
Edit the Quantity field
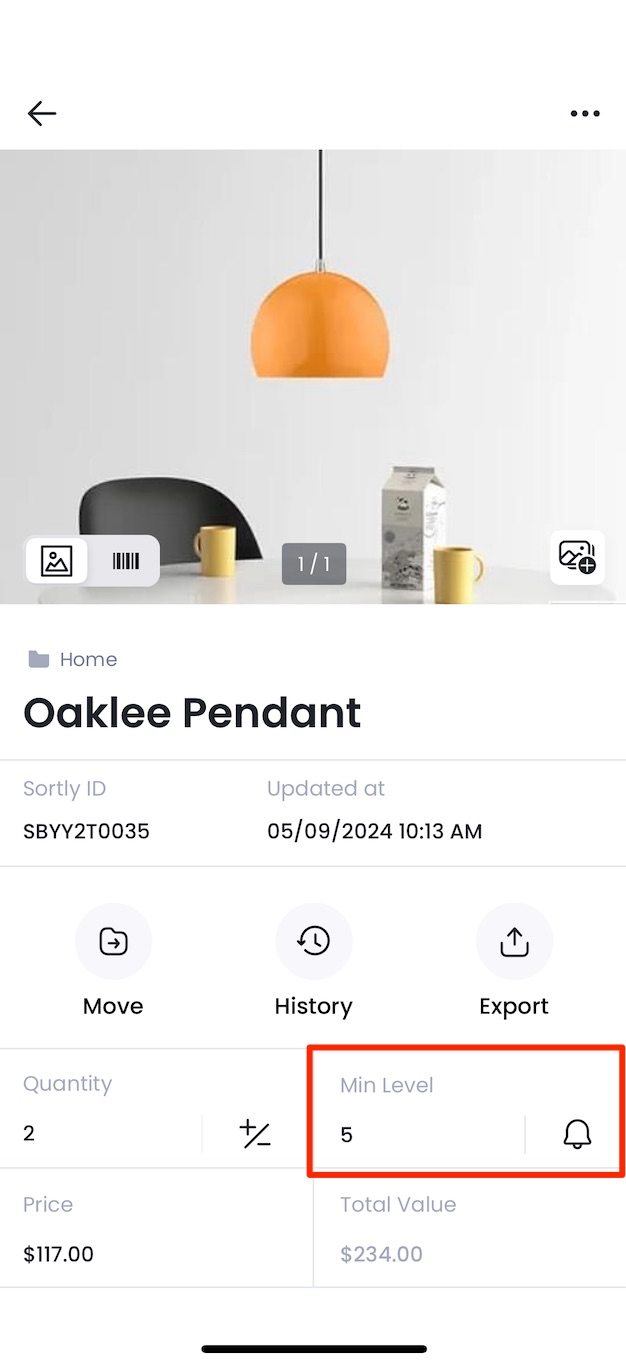[100, 1133]
